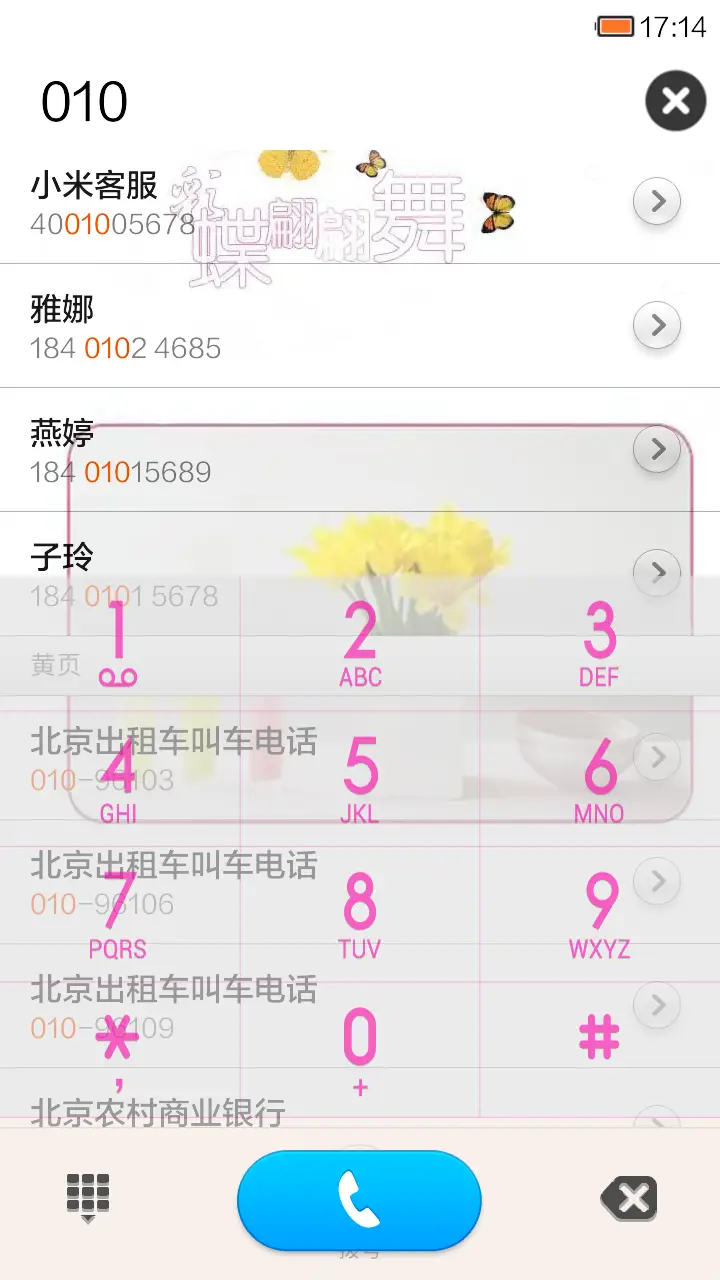Open the detail arrow next to 雅娜
This screenshot has width=720, height=1280.
click(657, 325)
